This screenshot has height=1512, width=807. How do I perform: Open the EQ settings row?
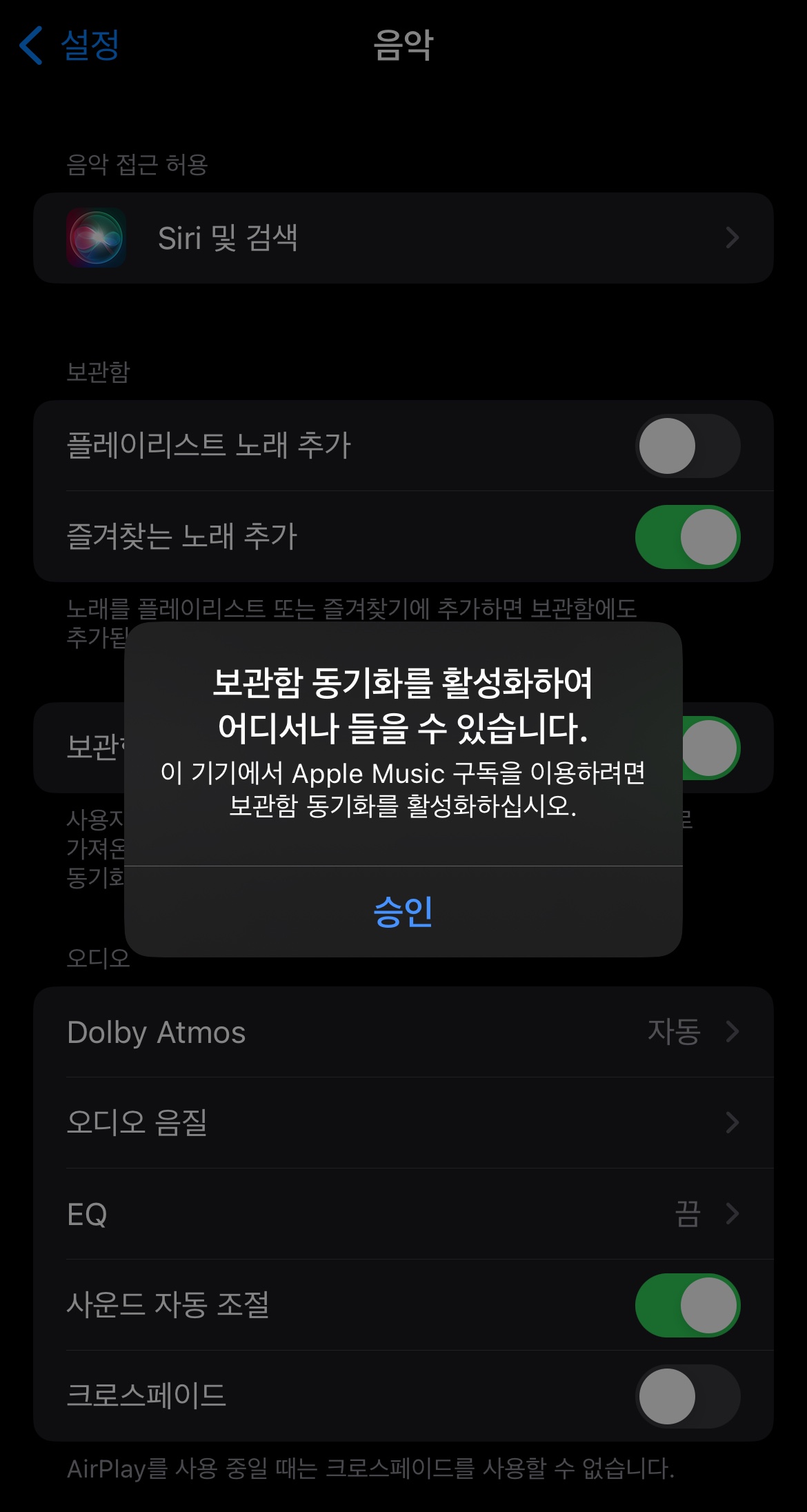coord(403,1214)
